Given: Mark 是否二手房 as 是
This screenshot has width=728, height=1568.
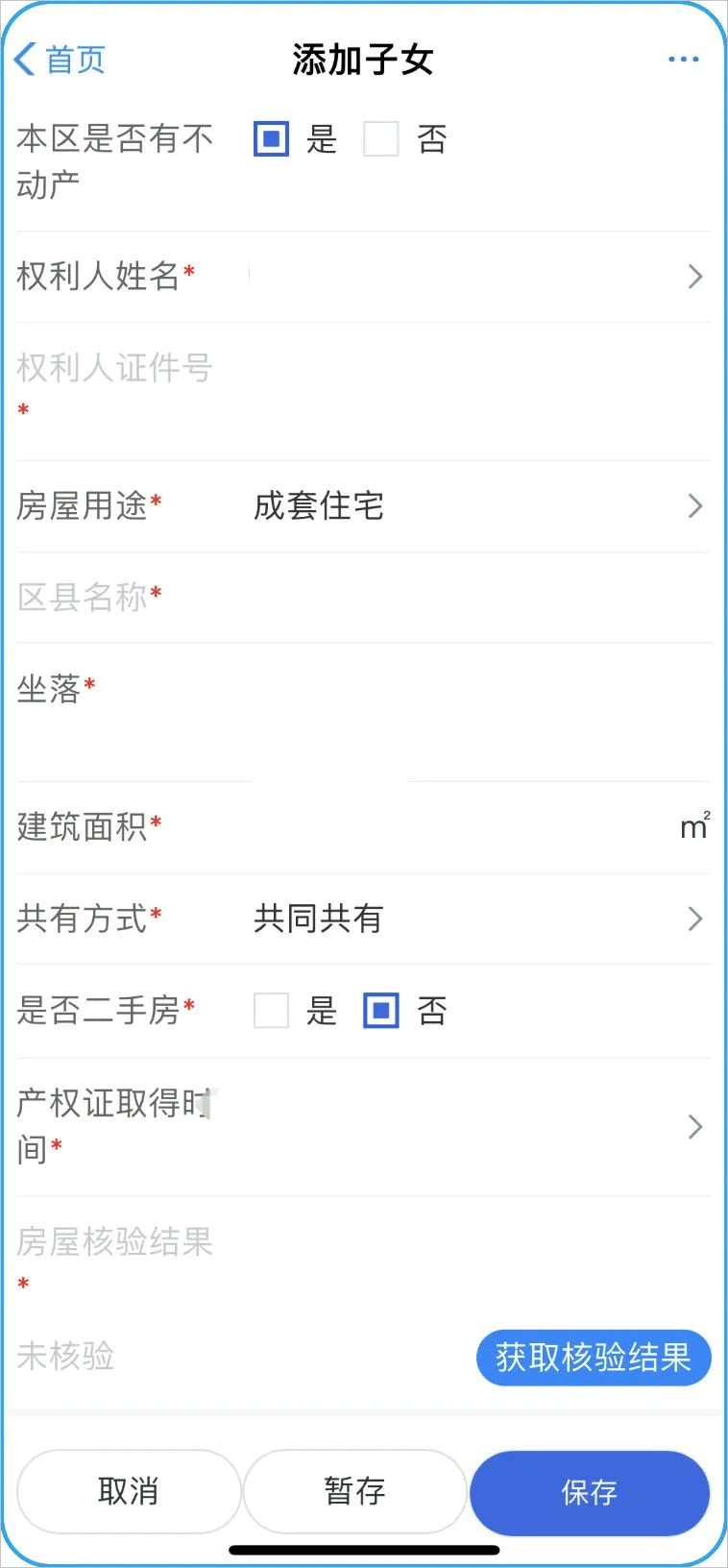Looking at the screenshot, I should (272, 1011).
